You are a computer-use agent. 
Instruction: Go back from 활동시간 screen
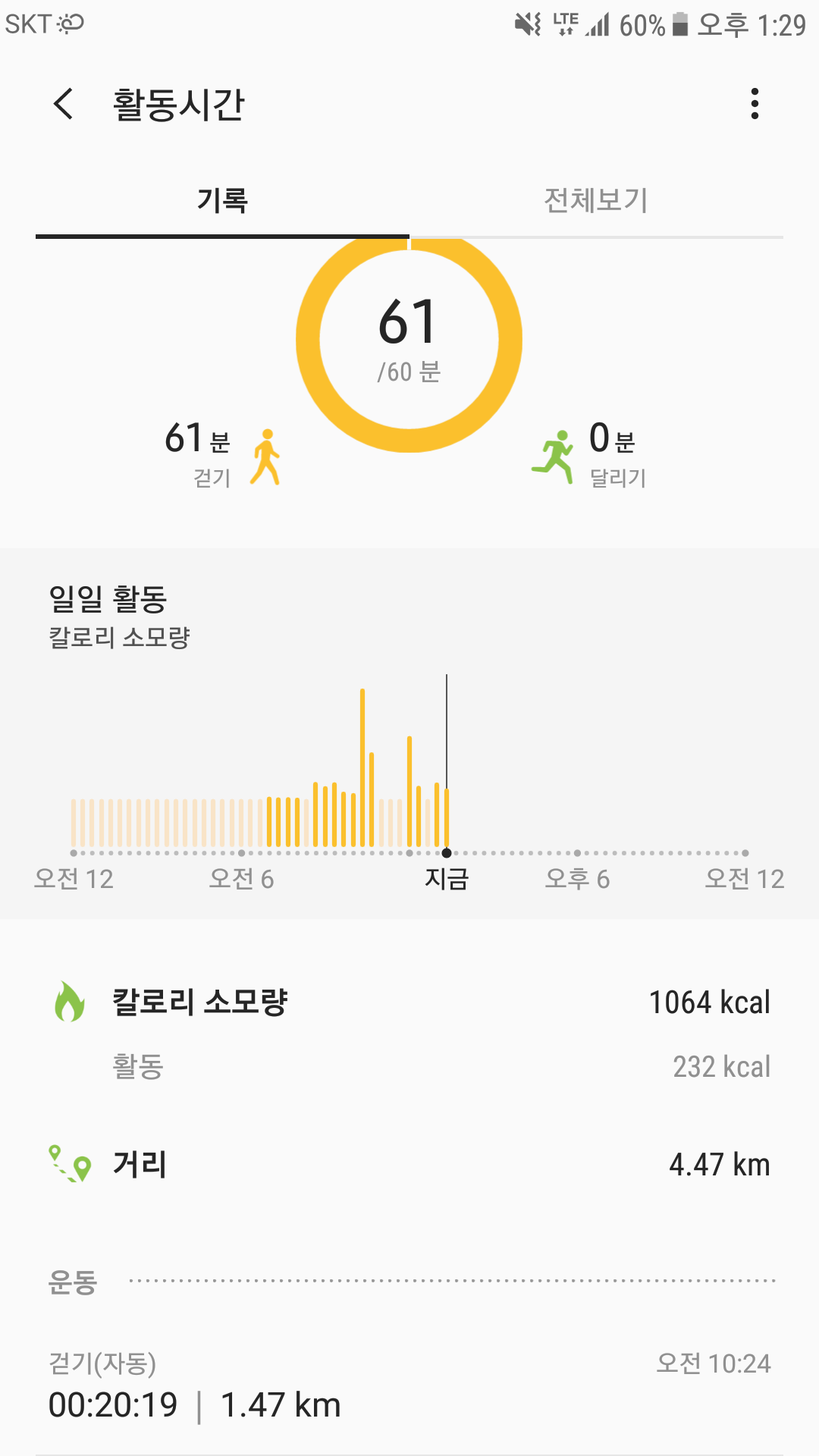(64, 104)
